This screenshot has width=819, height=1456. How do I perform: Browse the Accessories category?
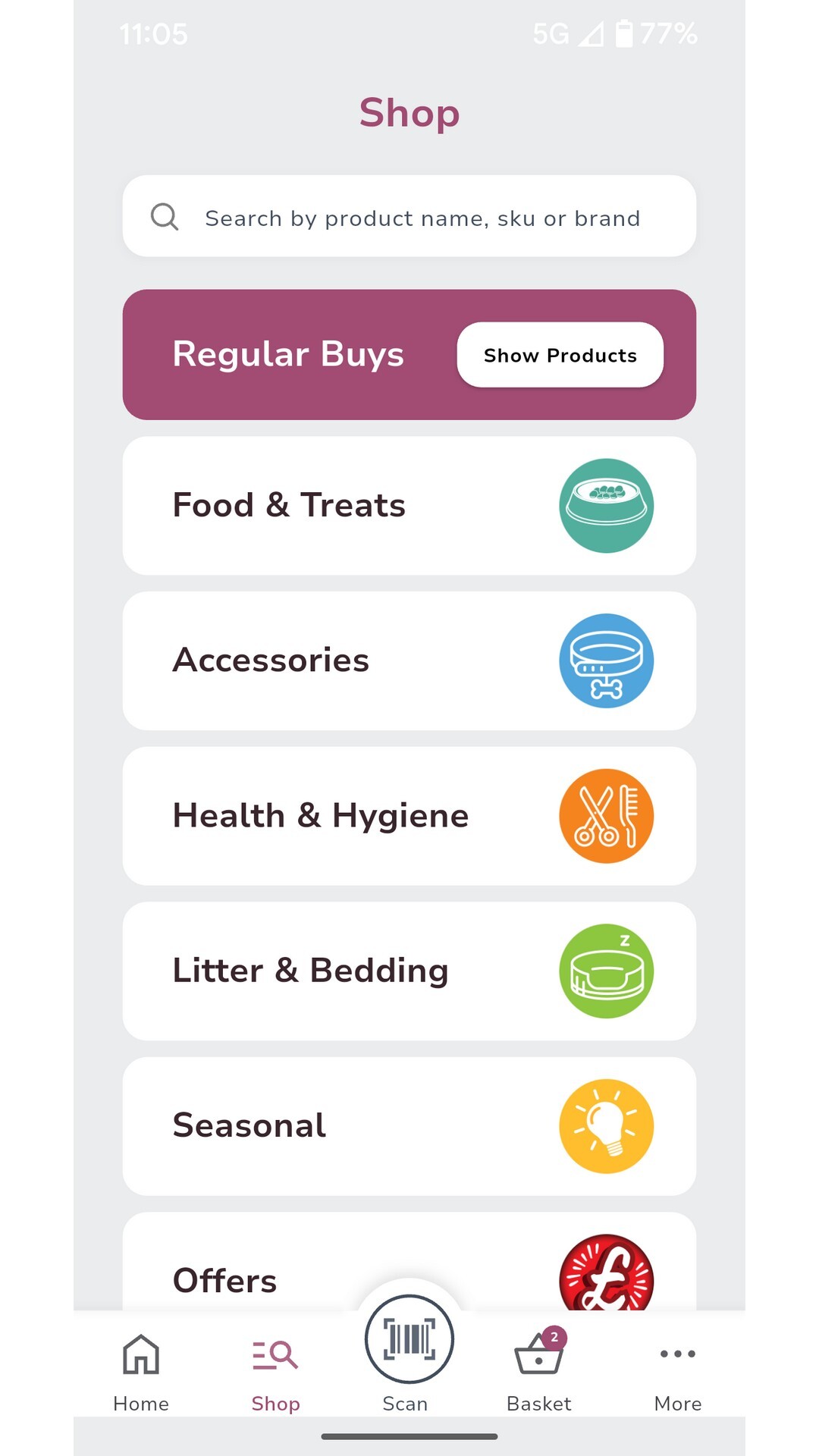(x=409, y=661)
